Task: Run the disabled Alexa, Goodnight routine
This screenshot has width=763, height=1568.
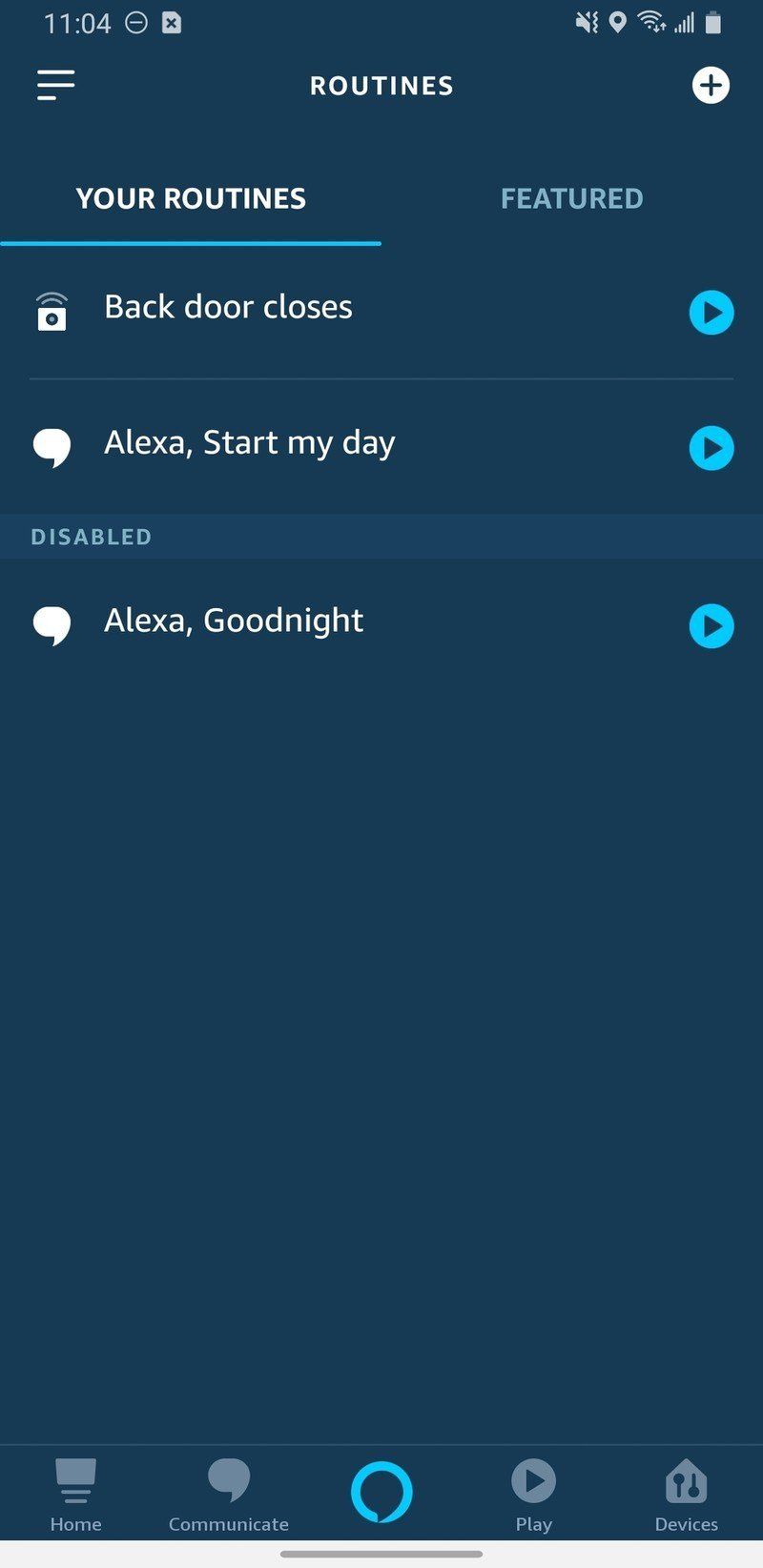Action: pyautogui.click(x=711, y=626)
